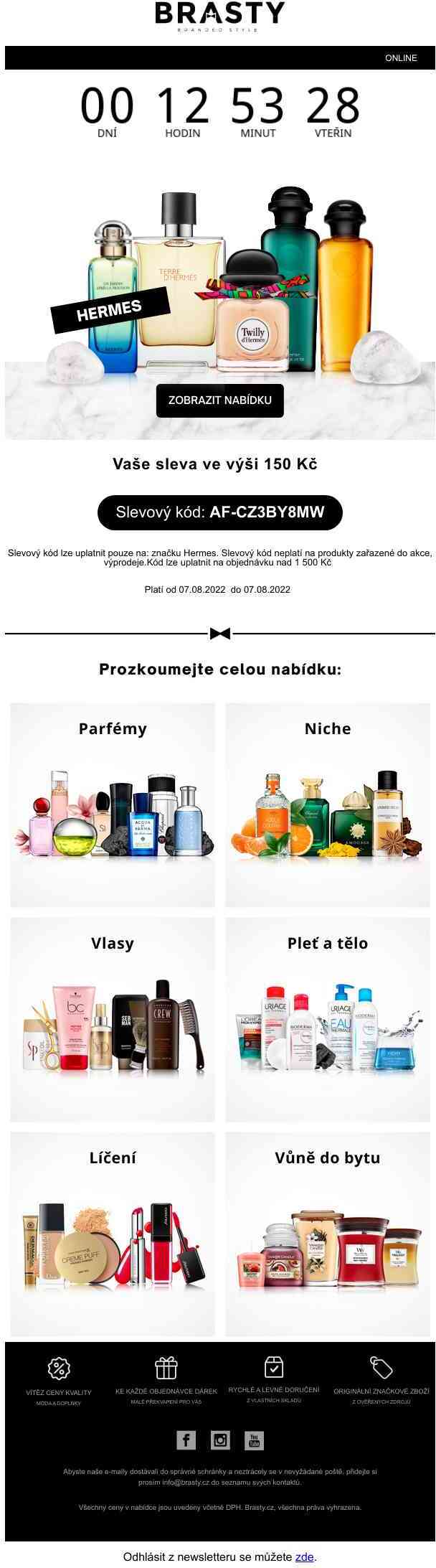Screen dimensions: 436x1568
Task: Visit the Brasty Facebook page
Action: click(x=186, y=1440)
